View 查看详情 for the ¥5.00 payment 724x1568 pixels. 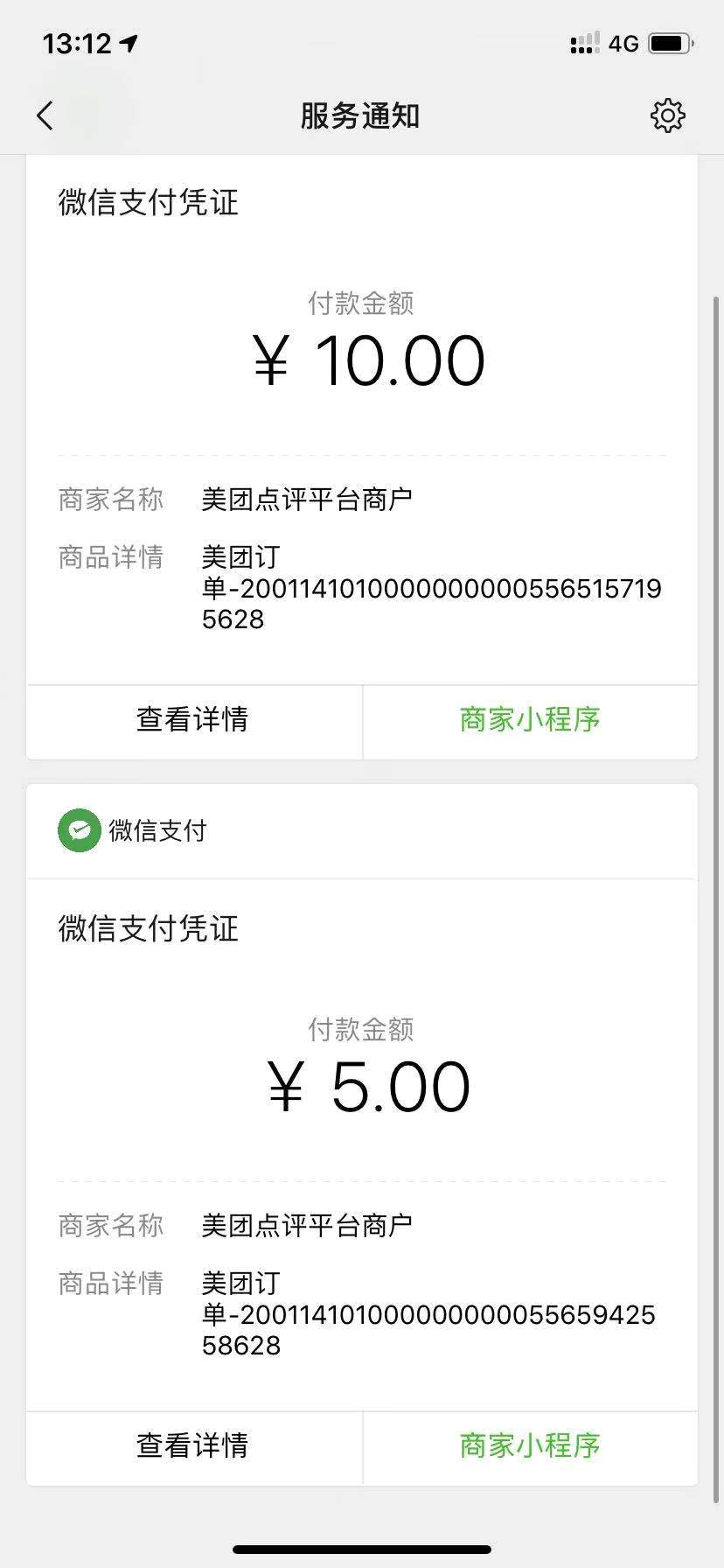click(x=193, y=1445)
